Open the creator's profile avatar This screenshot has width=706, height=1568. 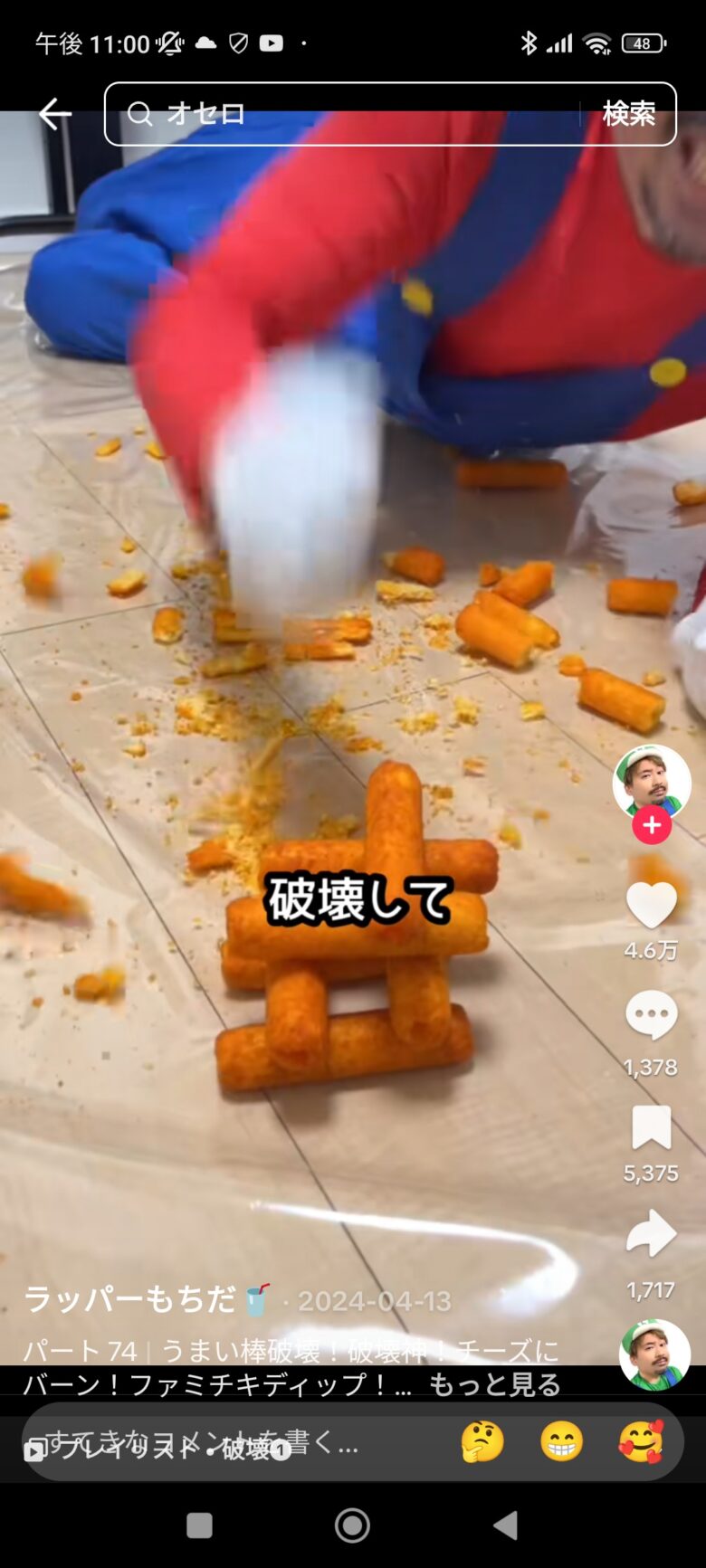(651, 782)
